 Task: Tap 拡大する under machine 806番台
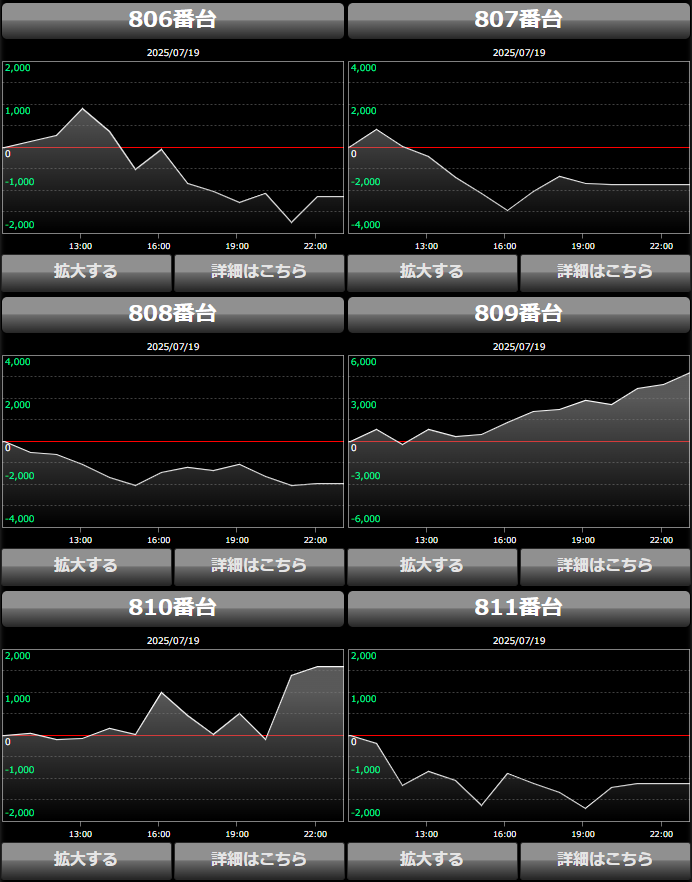[x=86, y=272]
